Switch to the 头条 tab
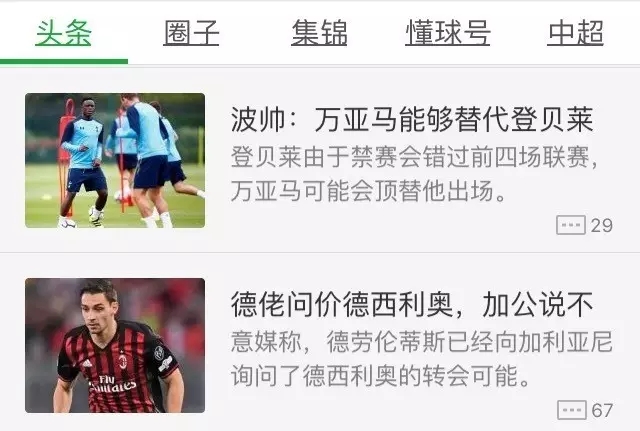 tap(63, 33)
